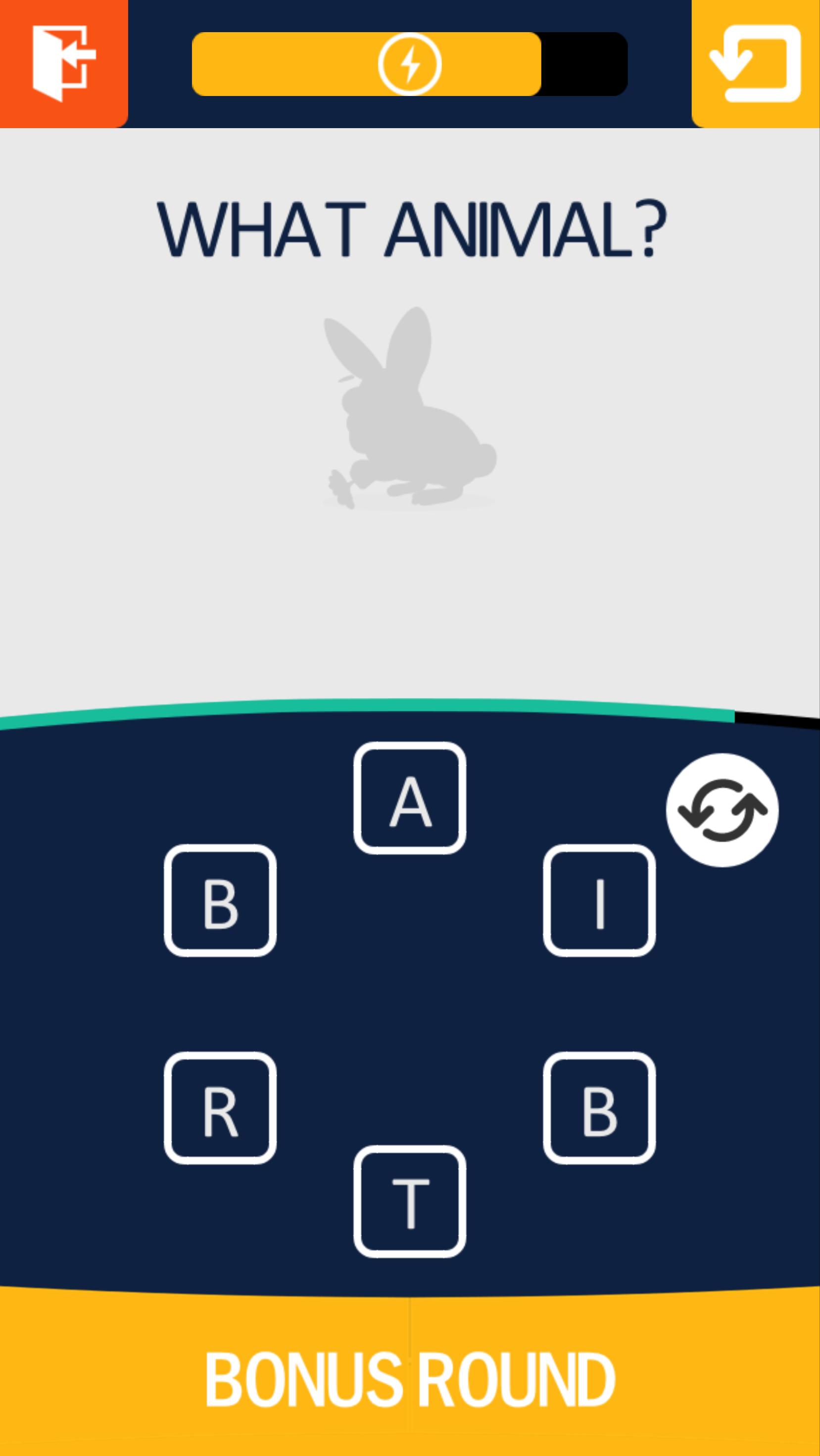
Task: Pick the letter R tile
Action: tap(221, 1108)
